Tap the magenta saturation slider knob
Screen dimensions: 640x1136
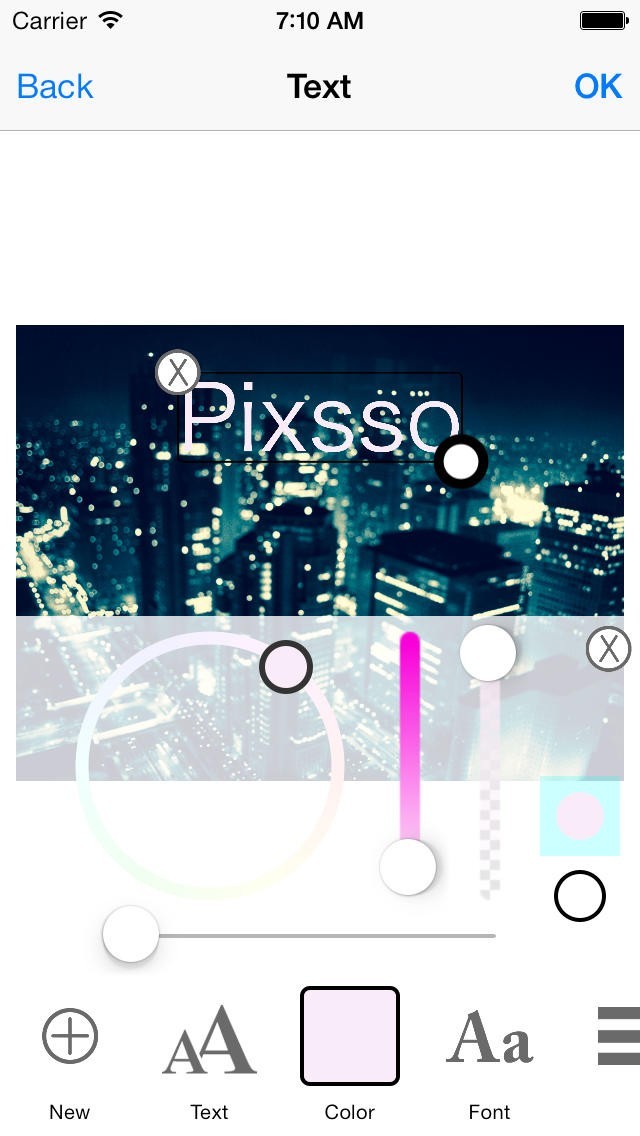tap(408, 866)
